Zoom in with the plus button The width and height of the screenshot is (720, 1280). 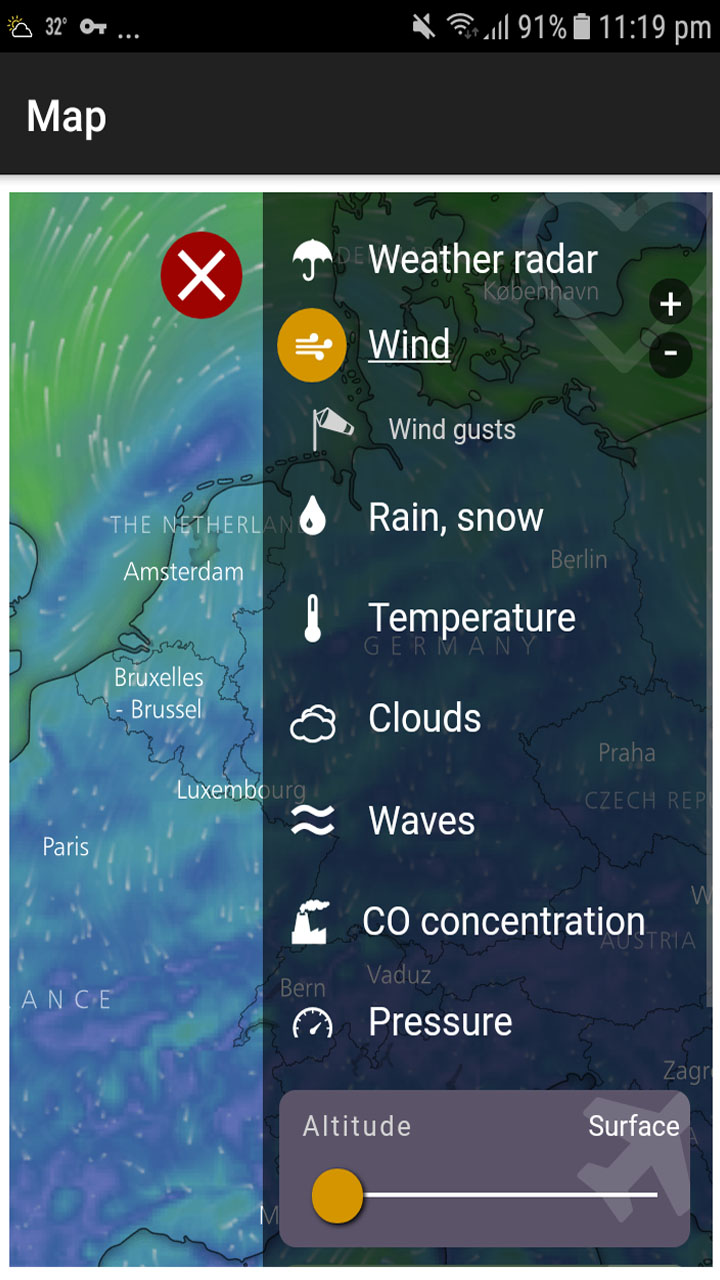pos(670,302)
